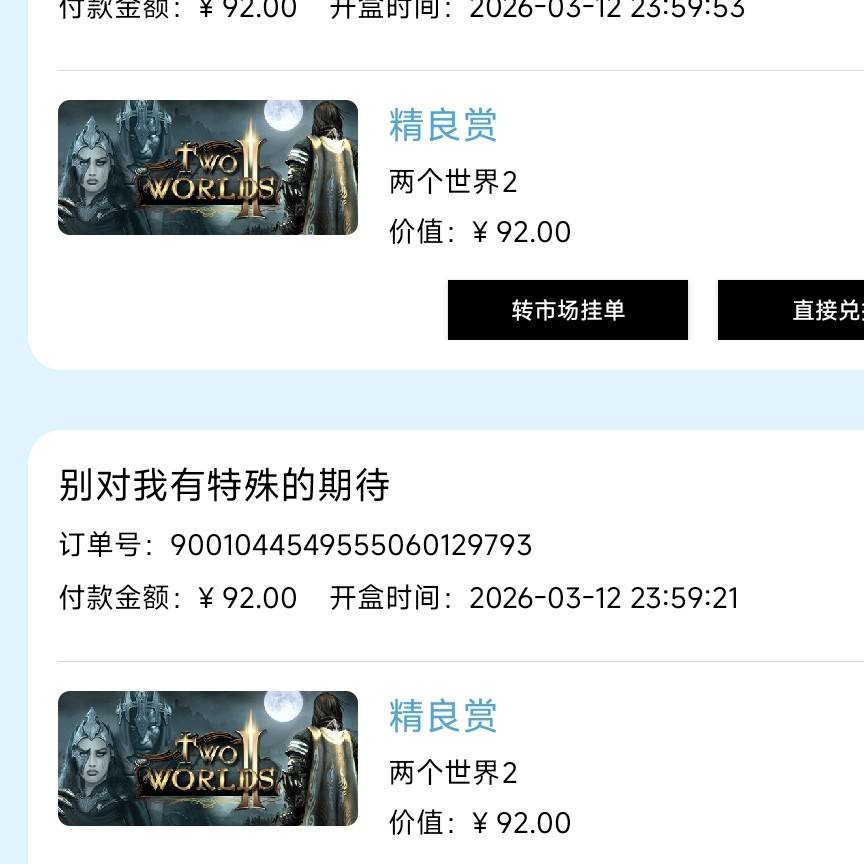Select the 直接兑 button beside 转市场挂单
864x864 pixels.
click(792, 310)
